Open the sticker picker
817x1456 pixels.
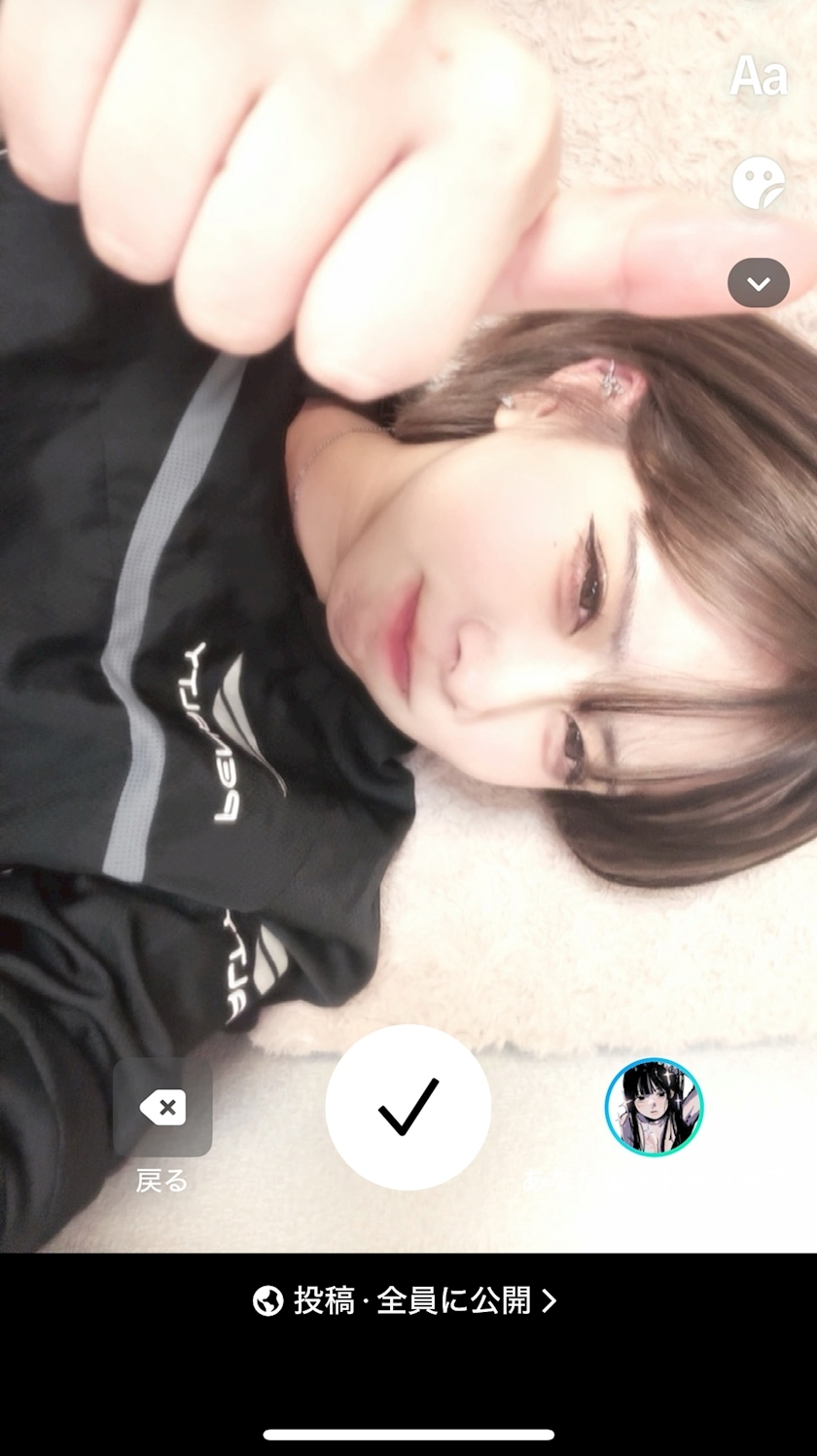point(758,182)
